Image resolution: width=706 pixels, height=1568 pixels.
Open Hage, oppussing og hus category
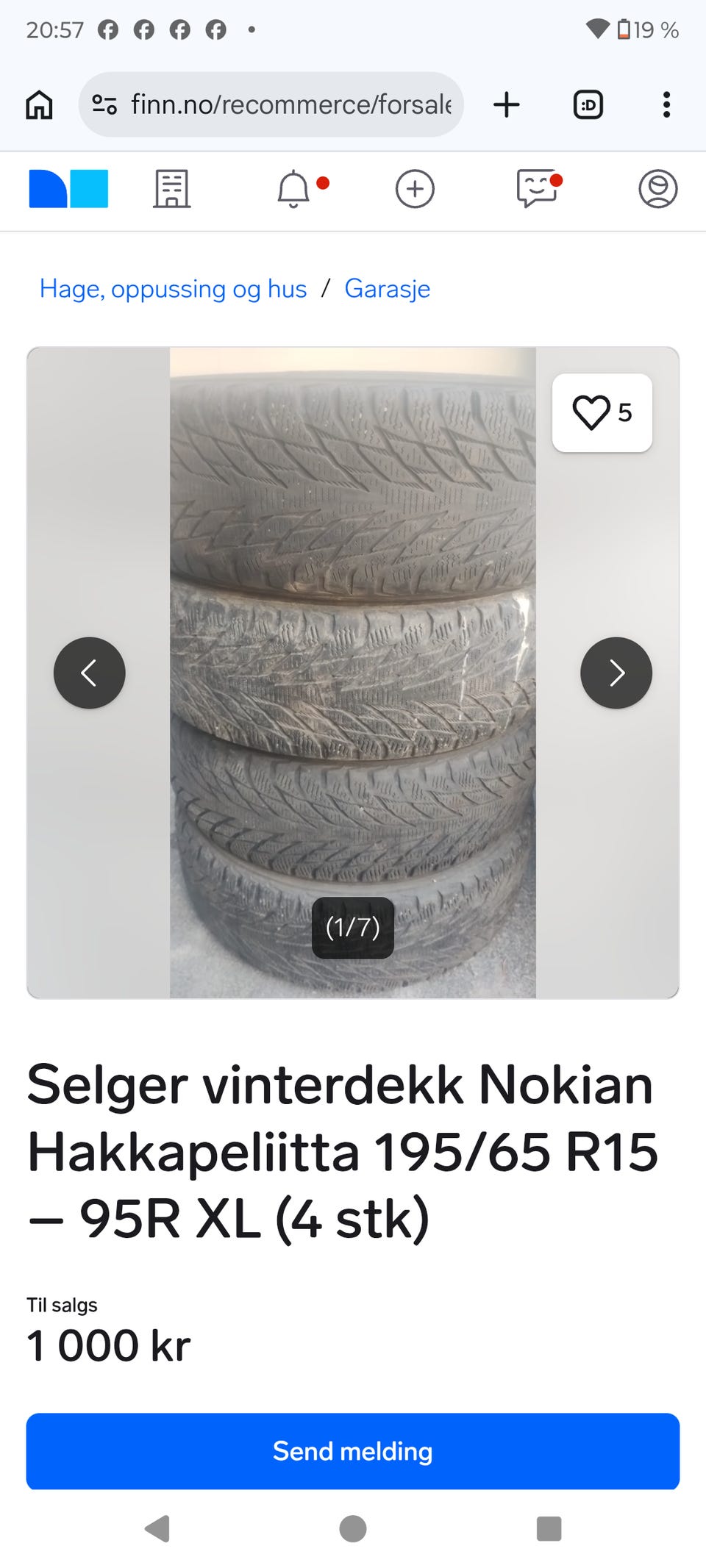(x=173, y=289)
